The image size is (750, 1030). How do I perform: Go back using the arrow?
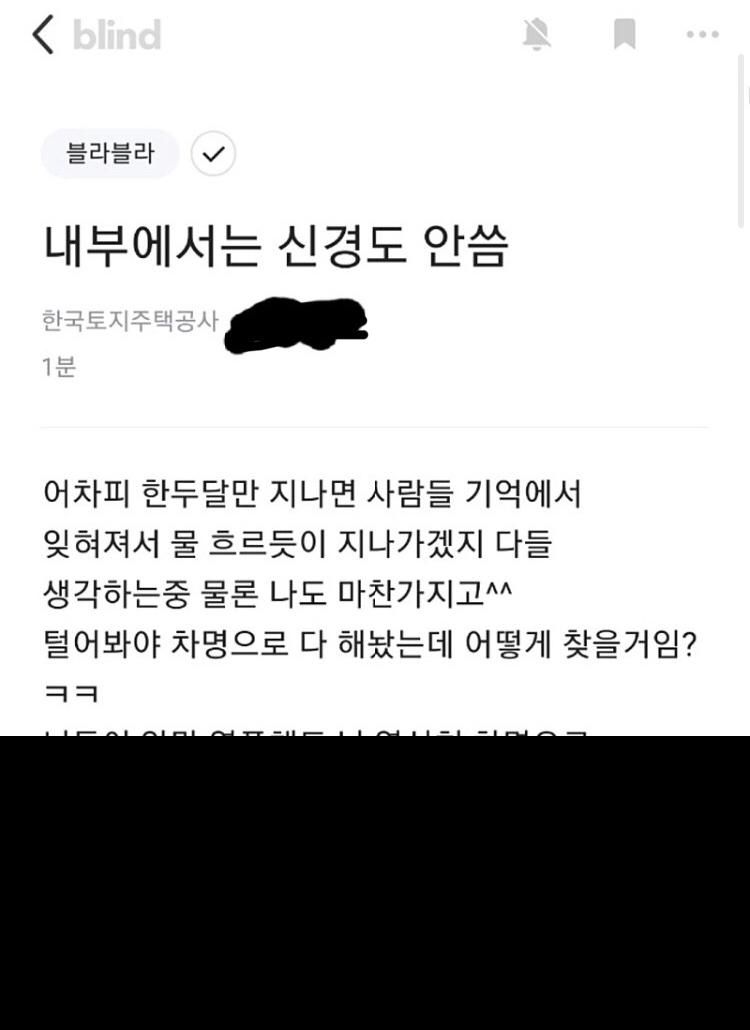[x=43, y=35]
